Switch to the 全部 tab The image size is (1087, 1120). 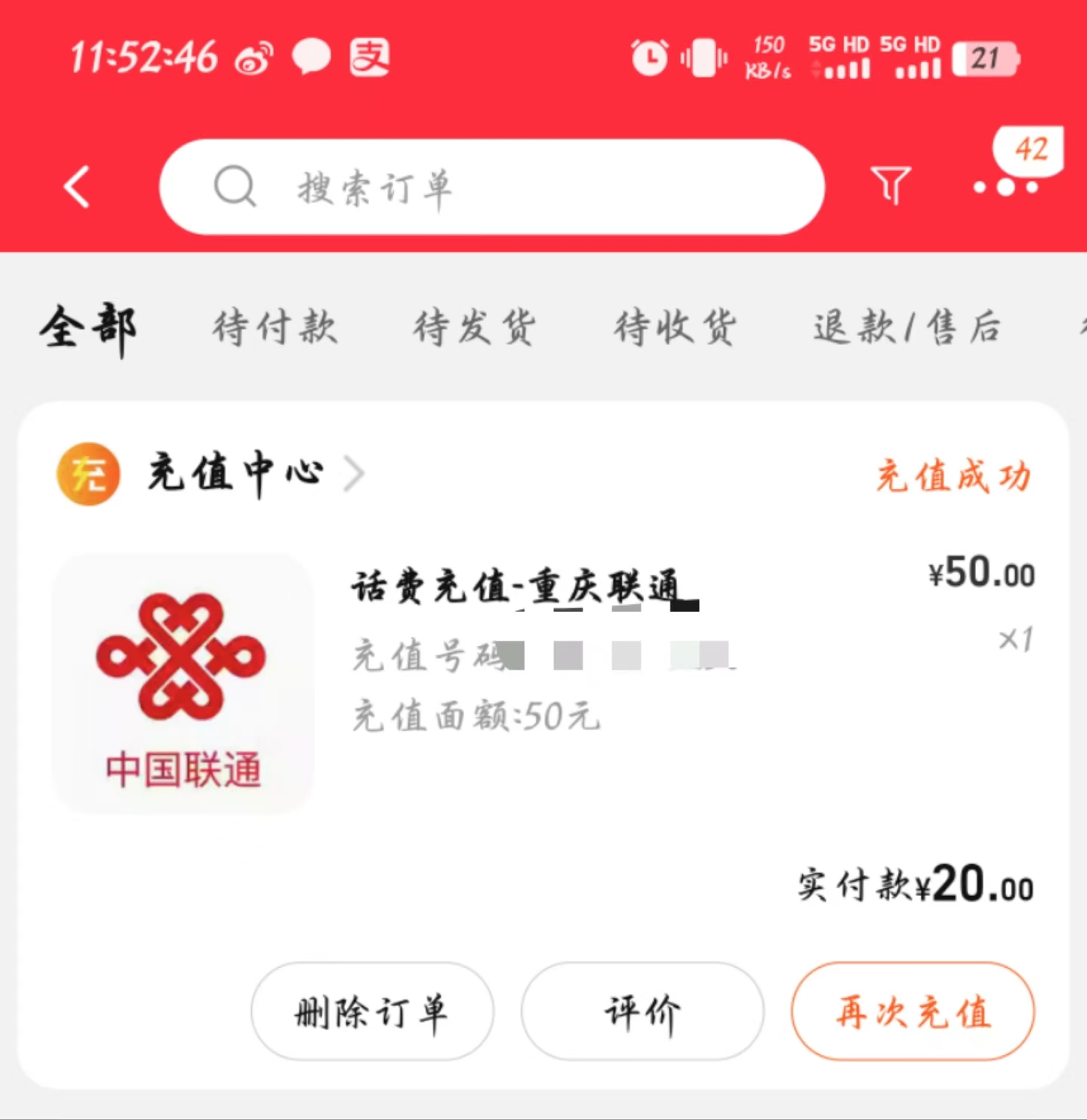[88, 328]
